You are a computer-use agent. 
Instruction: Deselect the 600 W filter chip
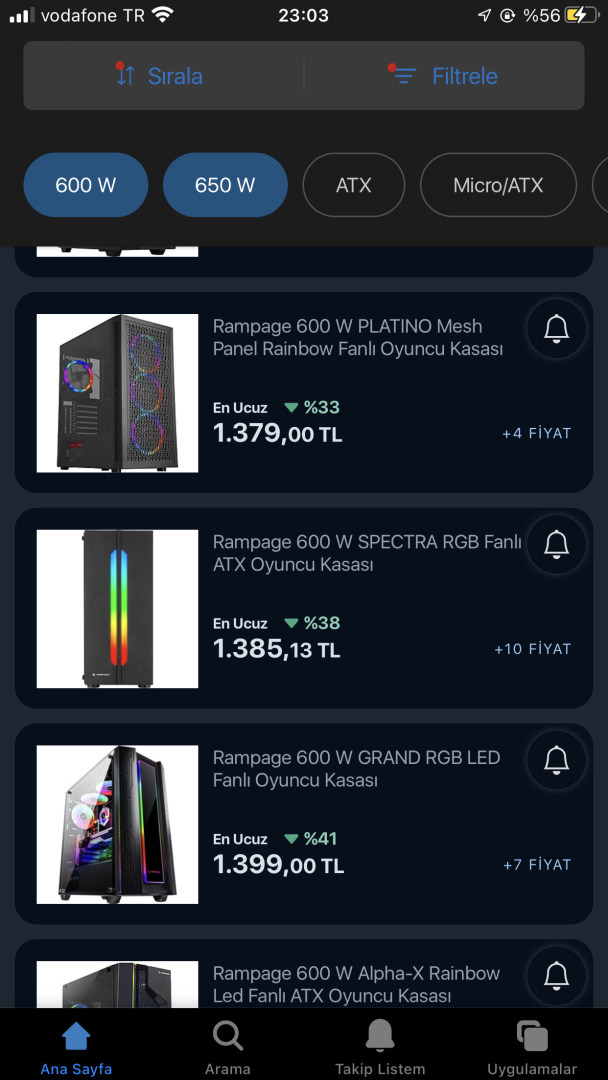[x=86, y=185]
